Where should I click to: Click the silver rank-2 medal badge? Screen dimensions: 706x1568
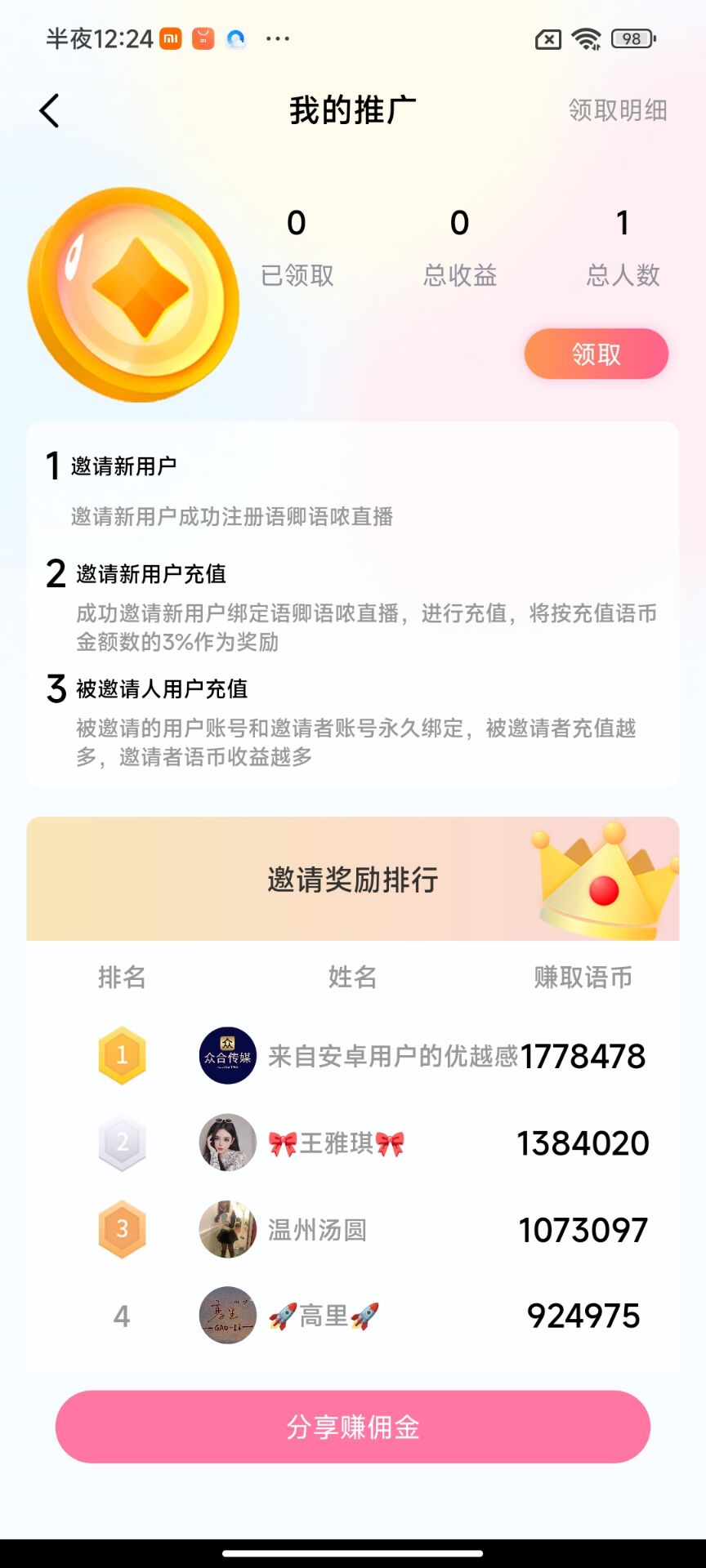(x=121, y=1143)
